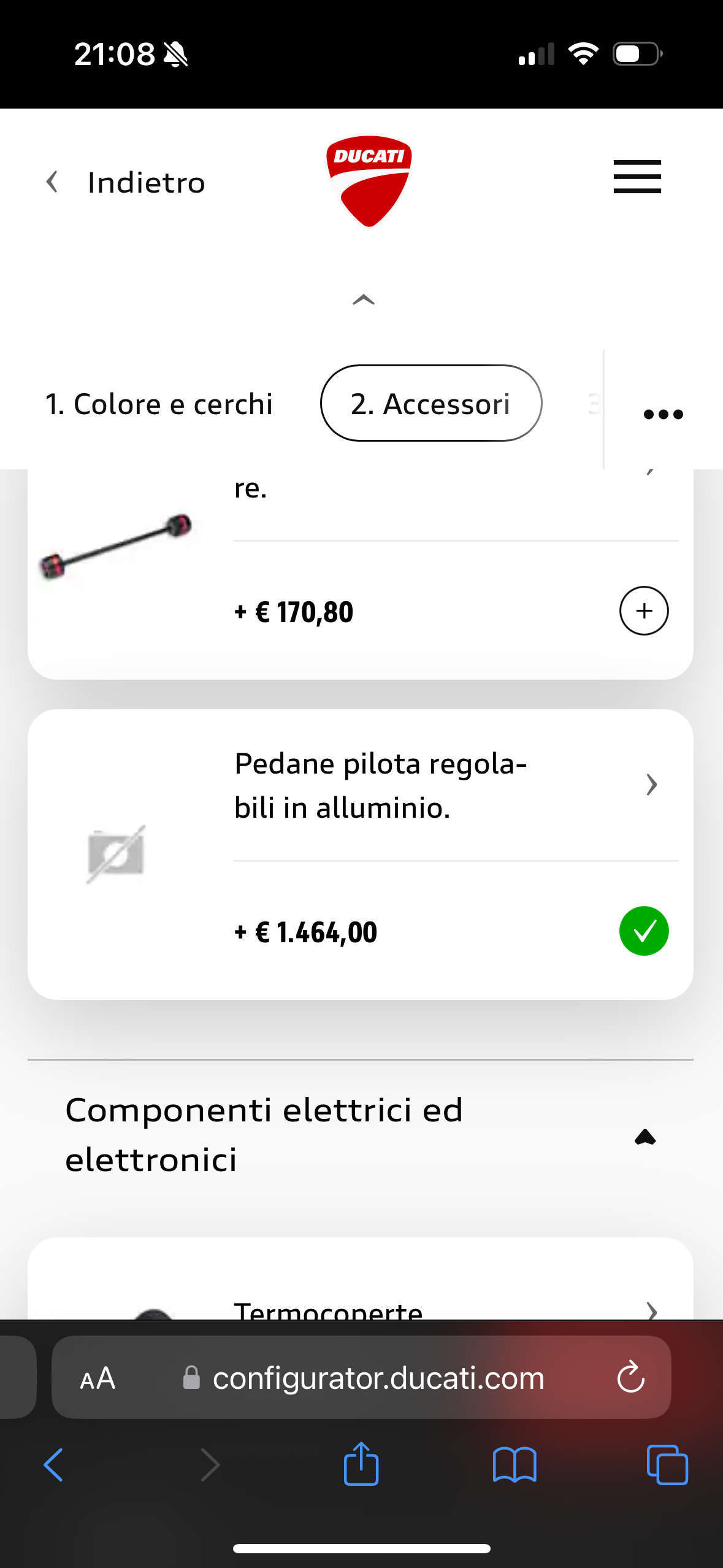Deselect the € 1.464,00 Pedane pilota accessory
Viewport: 723px width, 1568px height.
pyautogui.click(x=643, y=931)
